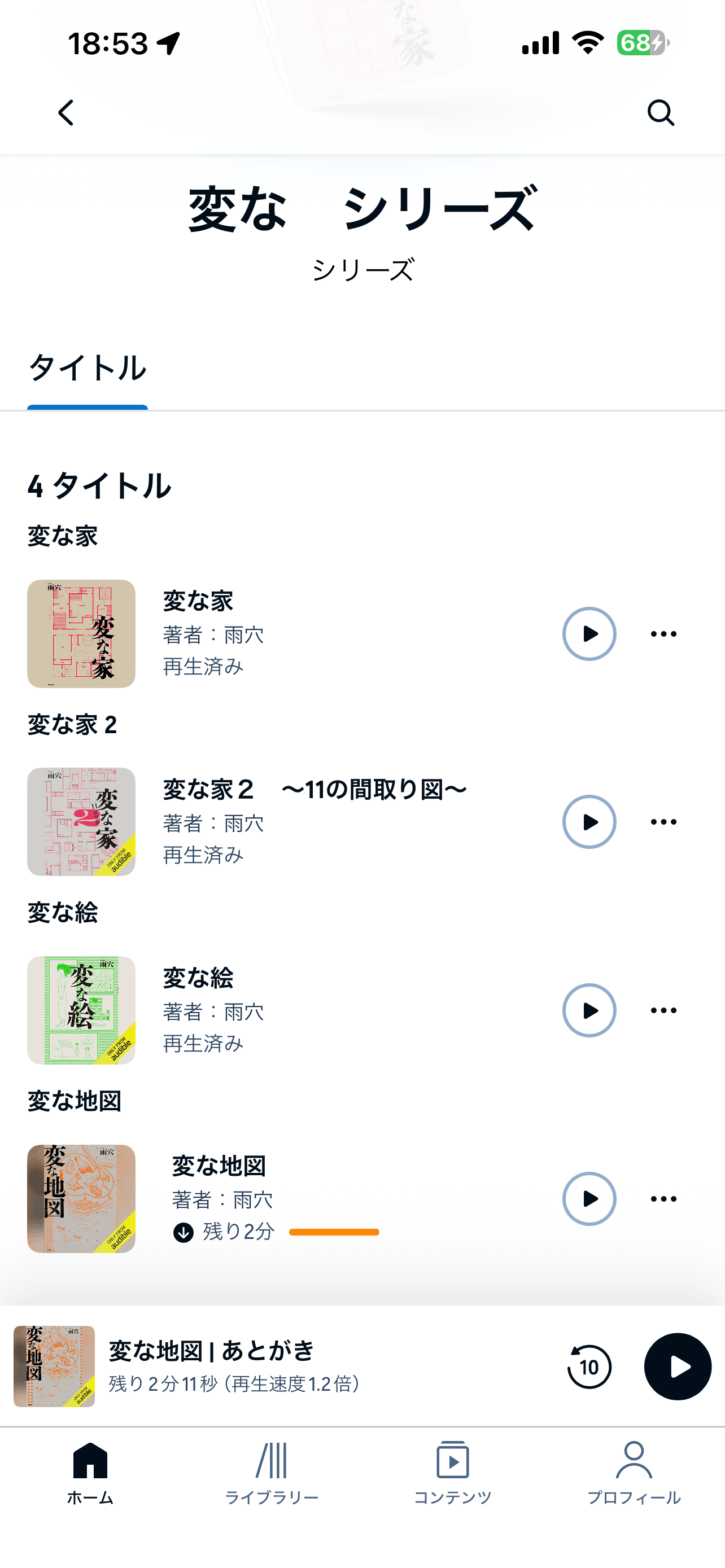Open the three-dot menu for 変な絵

tap(663, 1010)
